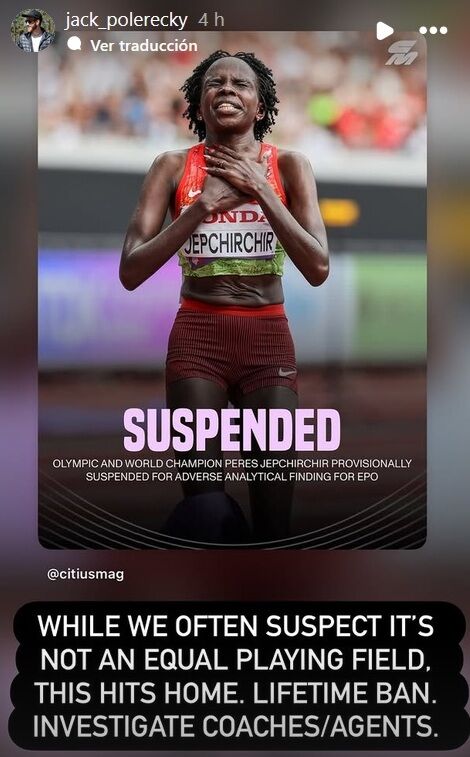The width and height of the screenshot is (470, 757).
Task: Open the shared citiusmag post
Action: [x=232, y=291]
